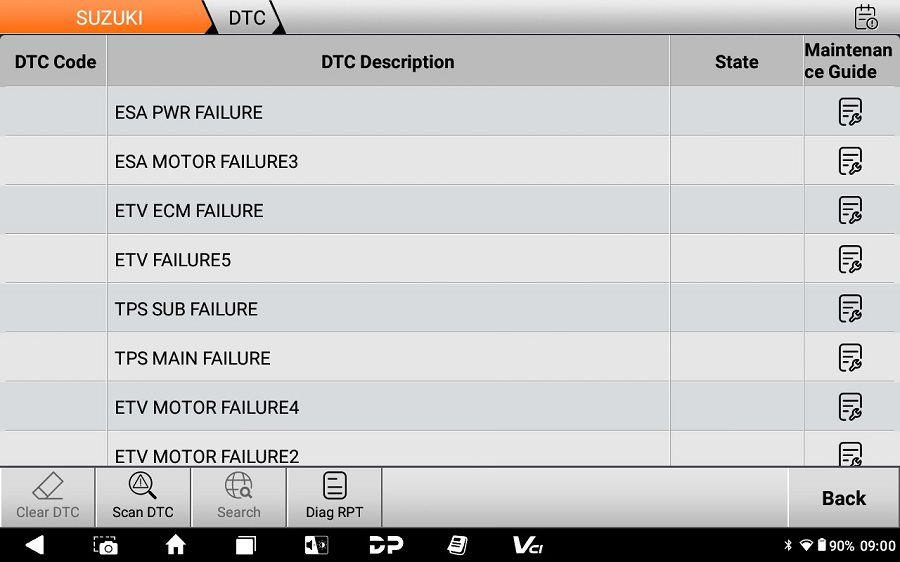Tap the Back button
Image resolution: width=900 pixels, height=562 pixels.
[x=843, y=498]
